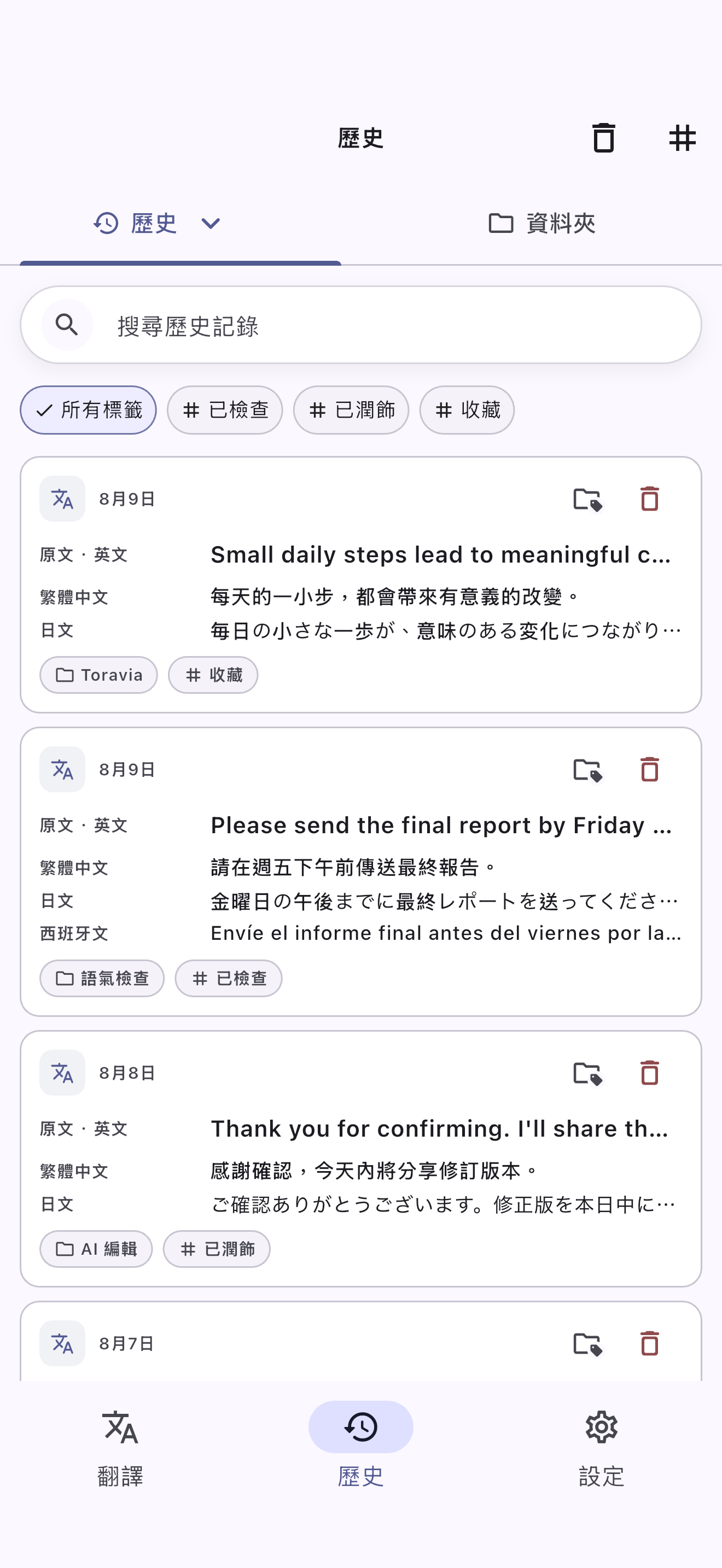This screenshot has height=1568, width=722.
Task: Switch to the 資料夾 tab
Action: pyautogui.click(x=542, y=224)
